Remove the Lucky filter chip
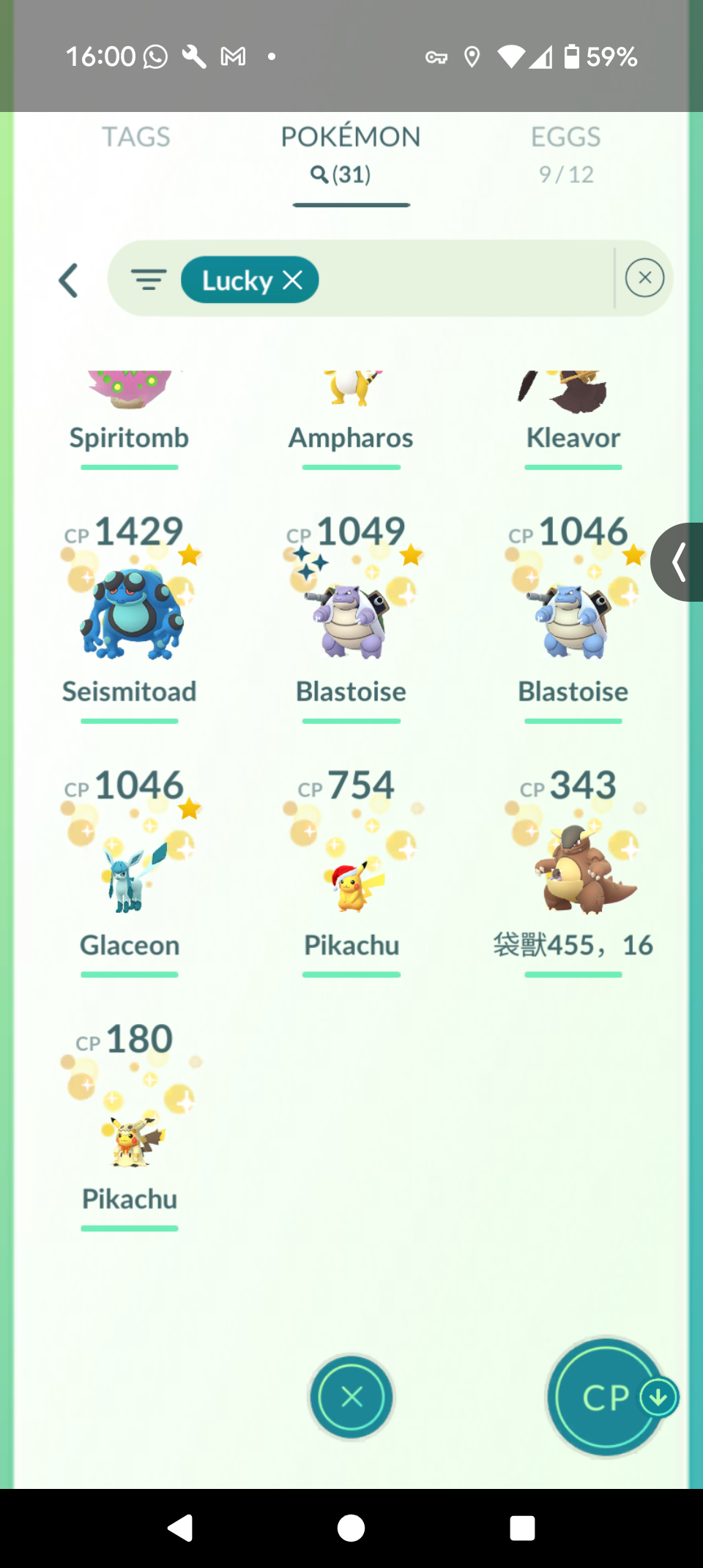703x1568 pixels. (292, 279)
